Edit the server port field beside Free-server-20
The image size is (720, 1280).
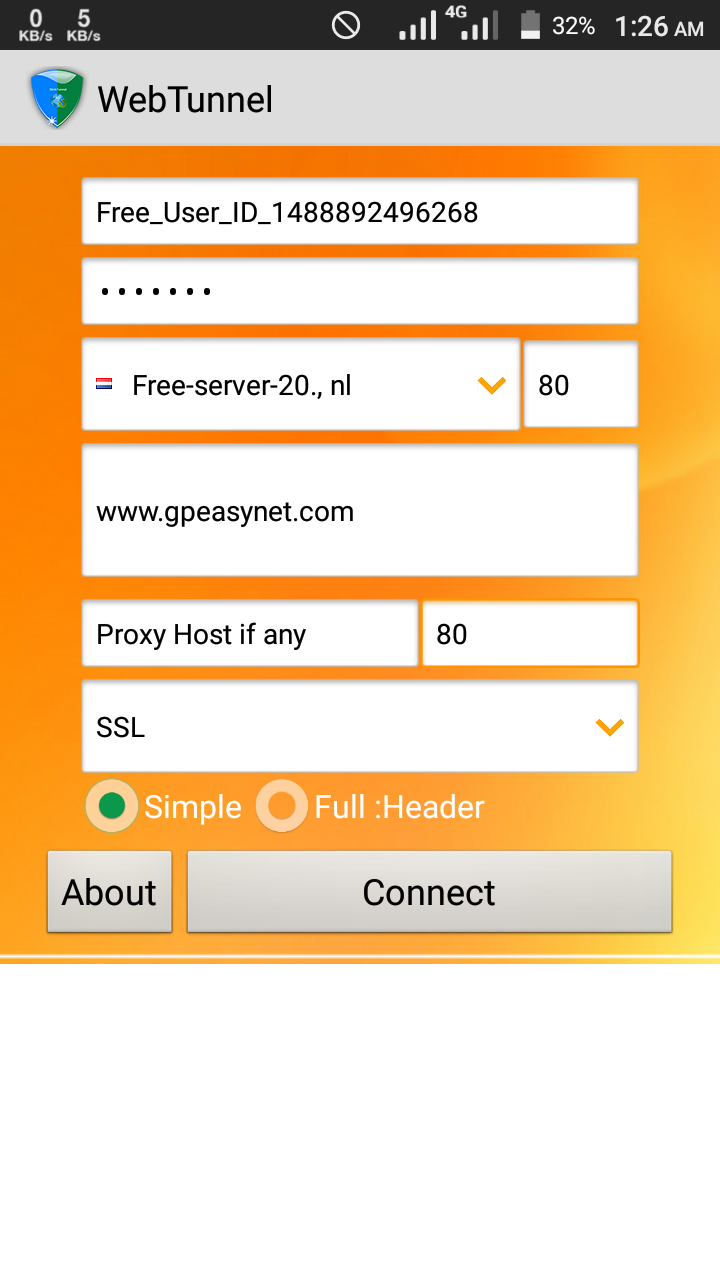click(x=580, y=385)
